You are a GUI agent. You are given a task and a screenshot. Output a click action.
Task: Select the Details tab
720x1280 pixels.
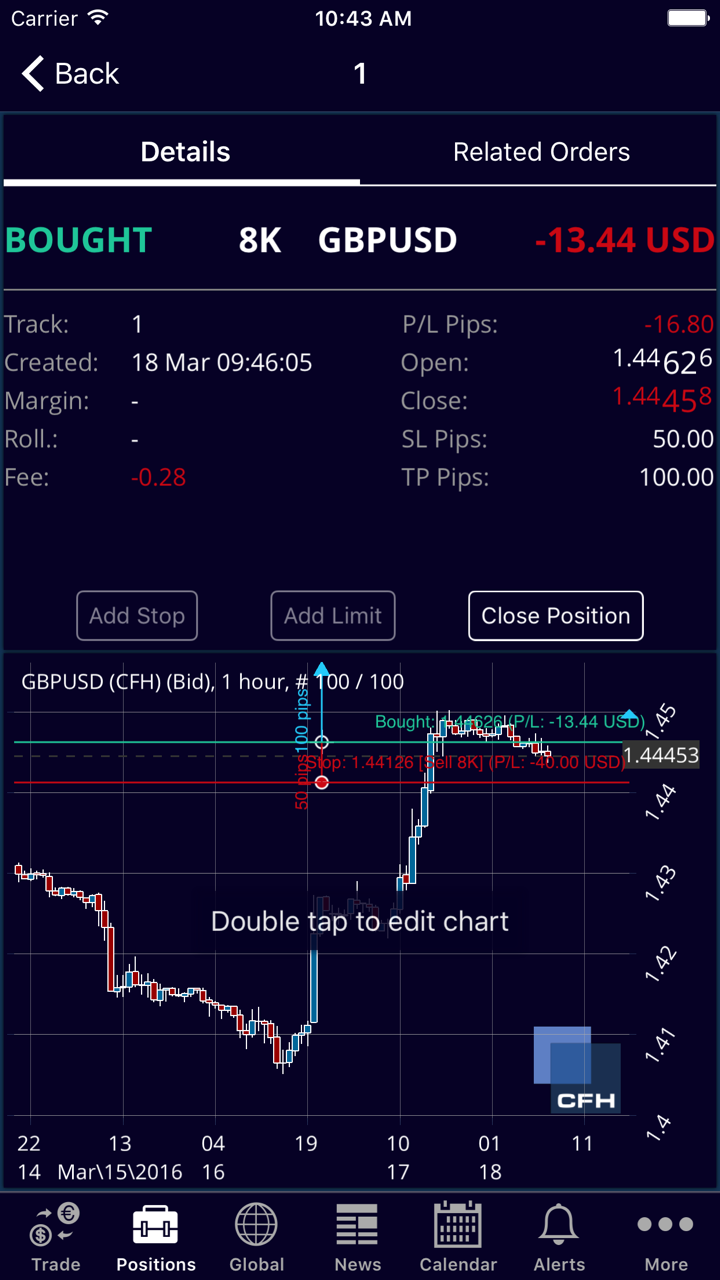point(185,152)
